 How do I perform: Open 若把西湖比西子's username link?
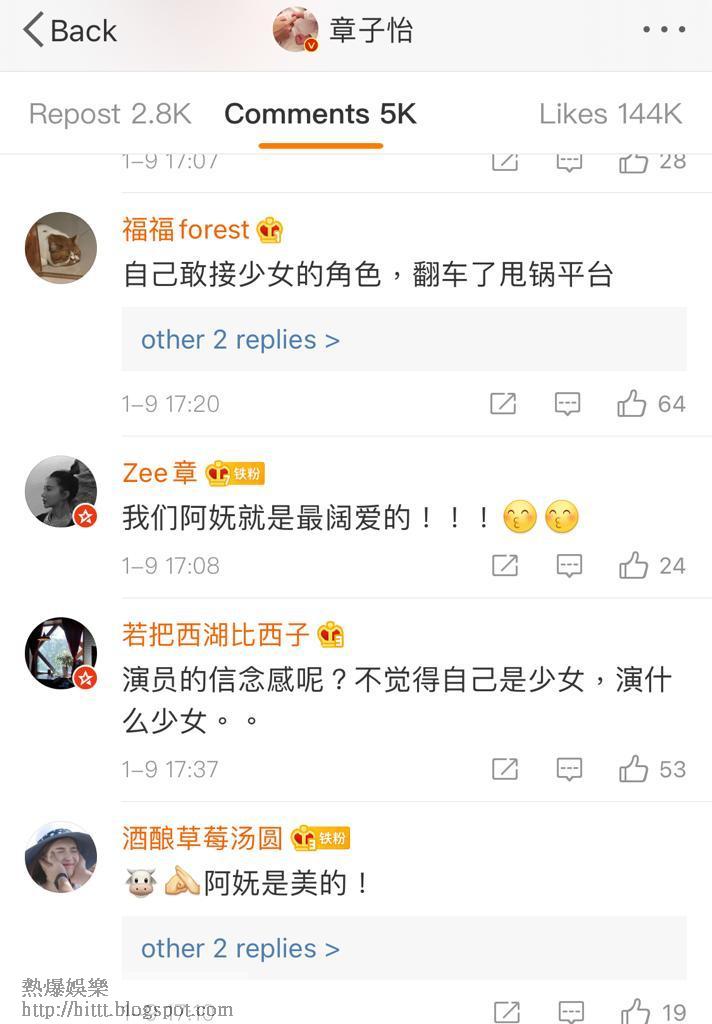pos(217,634)
